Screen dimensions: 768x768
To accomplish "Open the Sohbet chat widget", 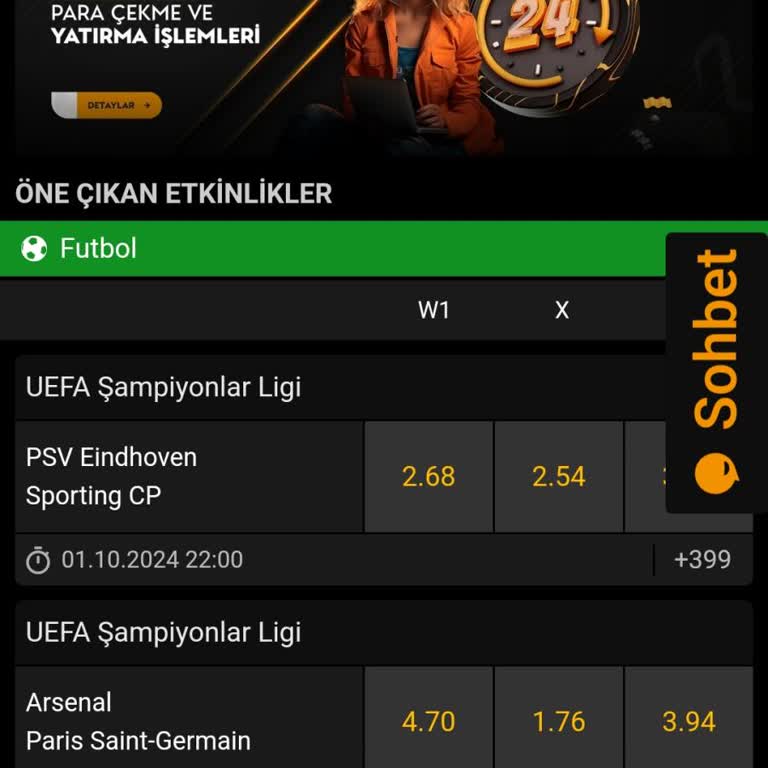I will tap(716, 372).
